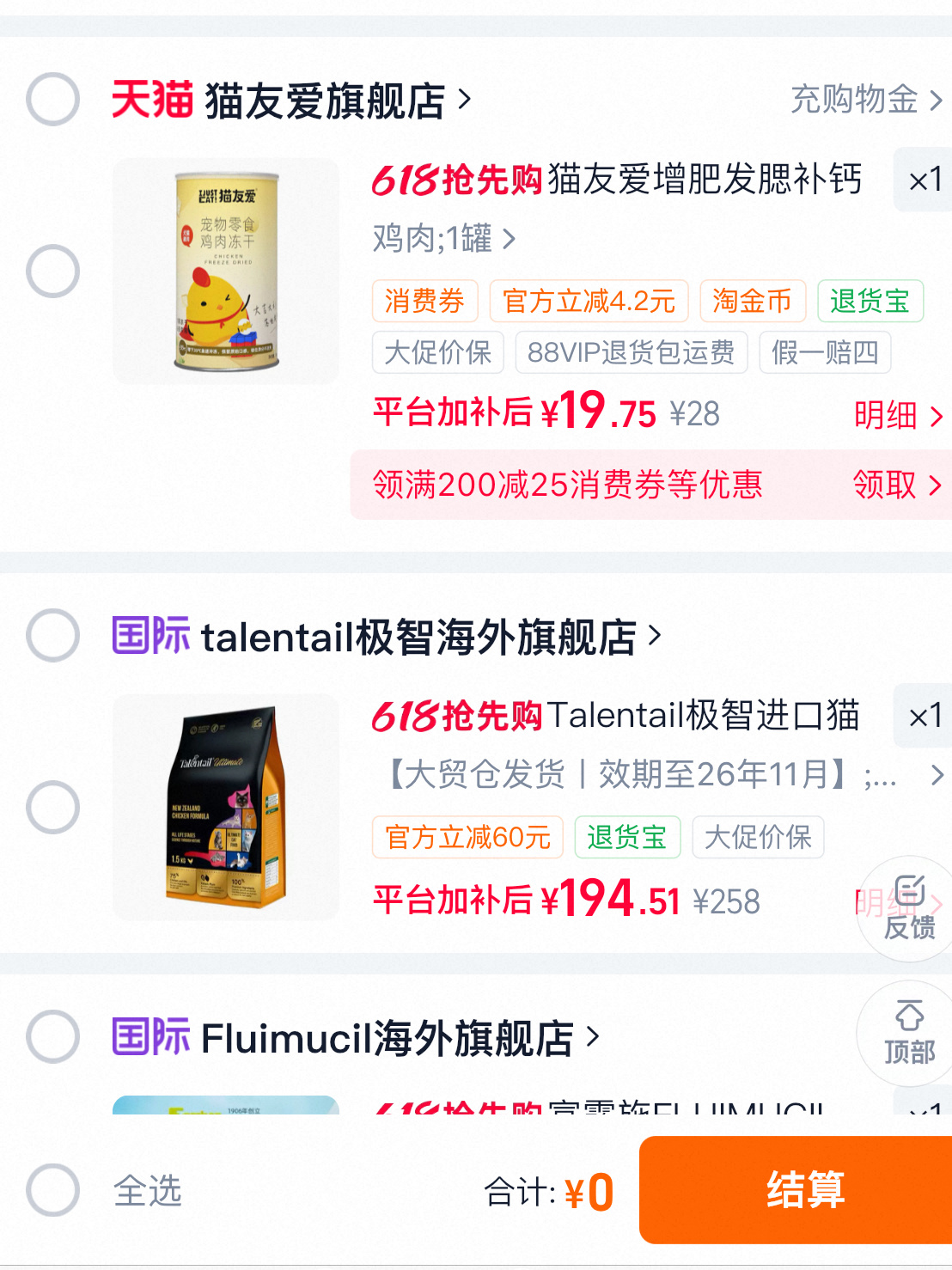Viewport: 952px width, 1270px height.
Task: Open the 反馈 feedback button
Action: (x=909, y=909)
